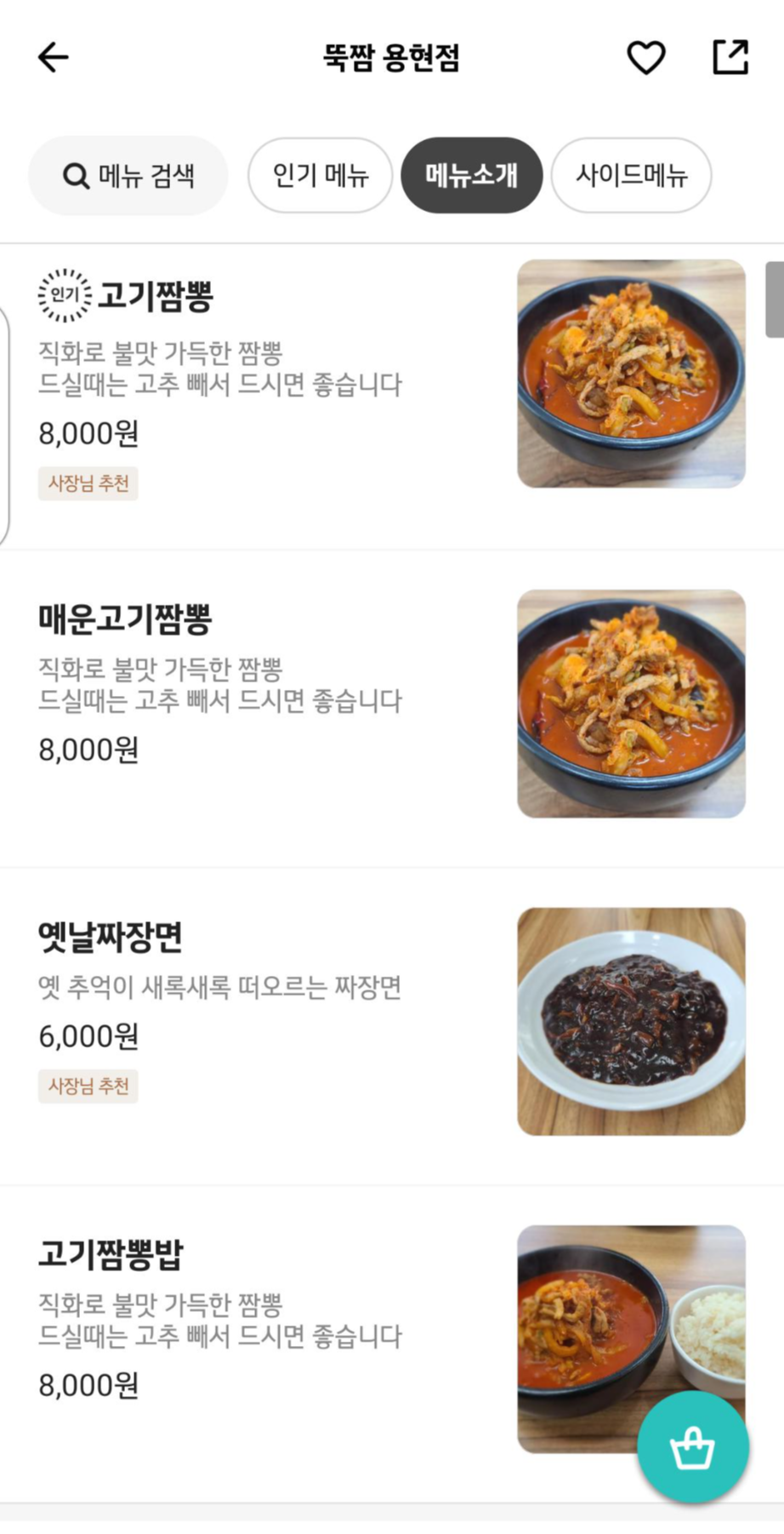This screenshot has height=1534, width=784.
Task: Tap the heart icon to favorite this restaurant
Action: pos(646,56)
